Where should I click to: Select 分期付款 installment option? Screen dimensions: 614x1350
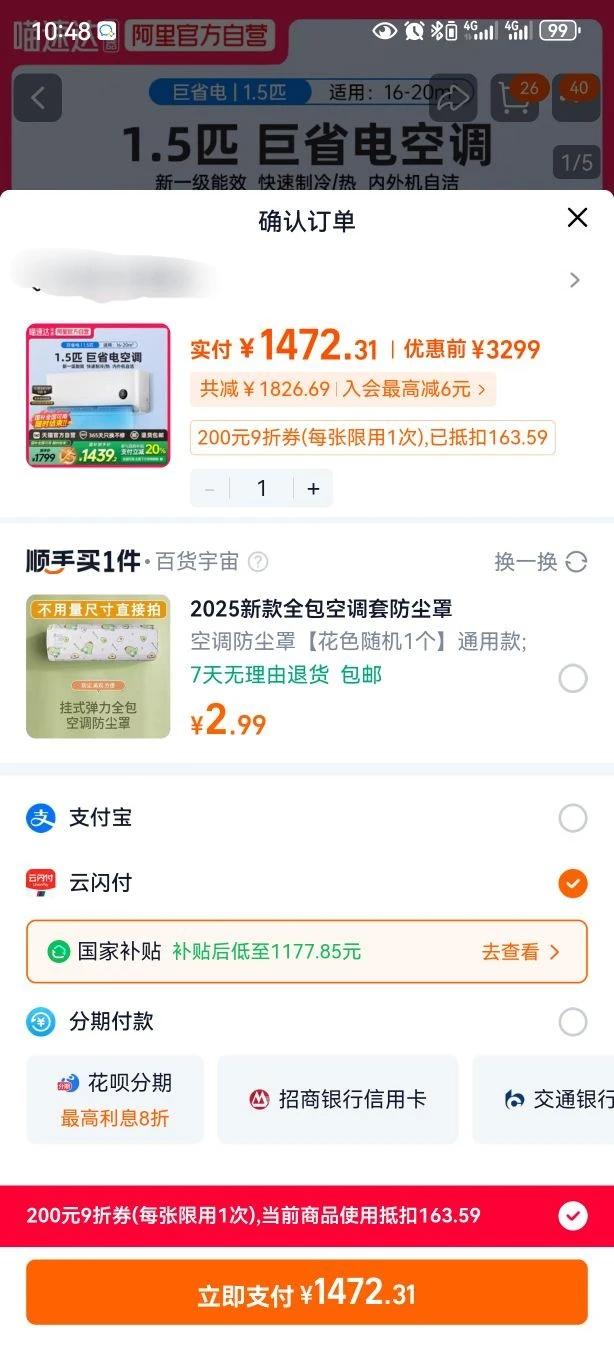click(572, 1022)
